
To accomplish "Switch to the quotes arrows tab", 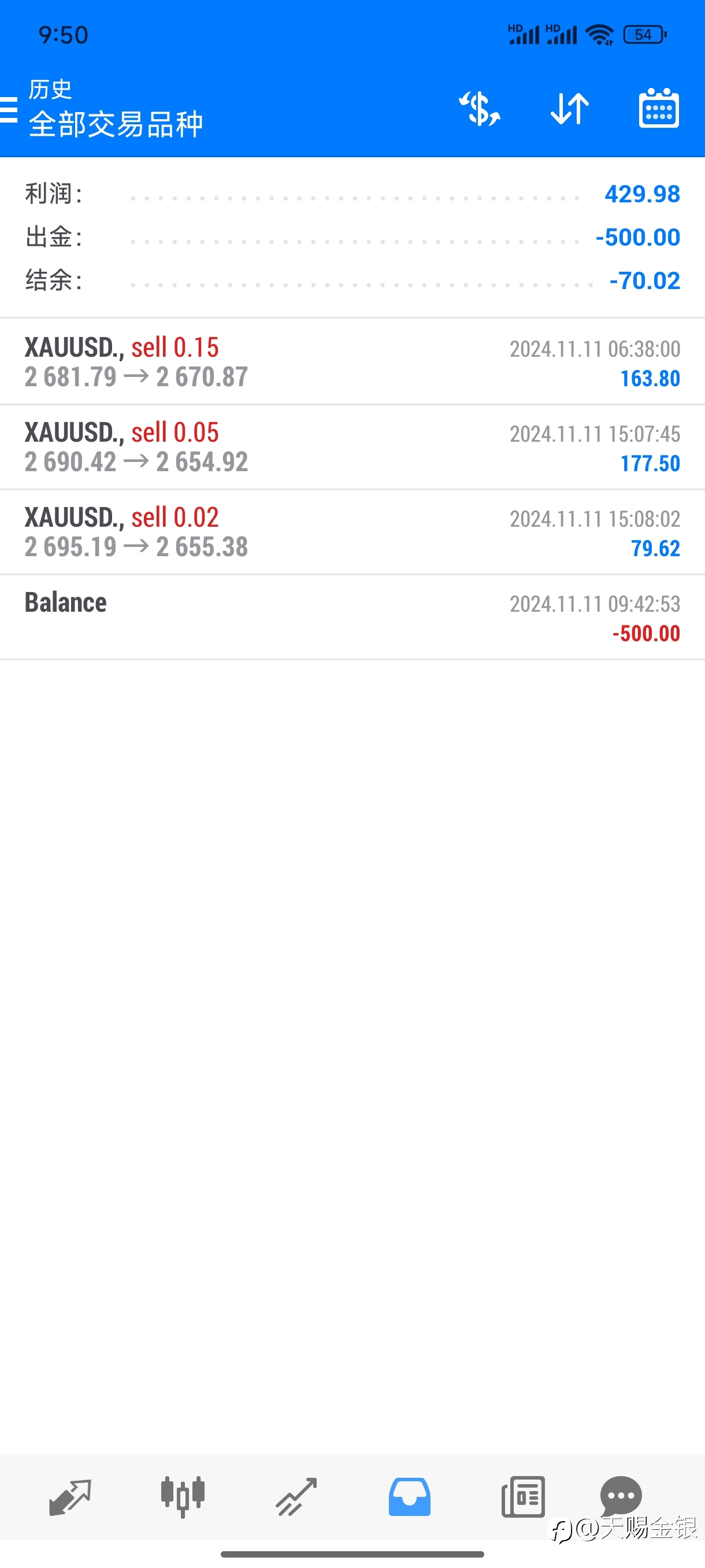I will point(70,1497).
